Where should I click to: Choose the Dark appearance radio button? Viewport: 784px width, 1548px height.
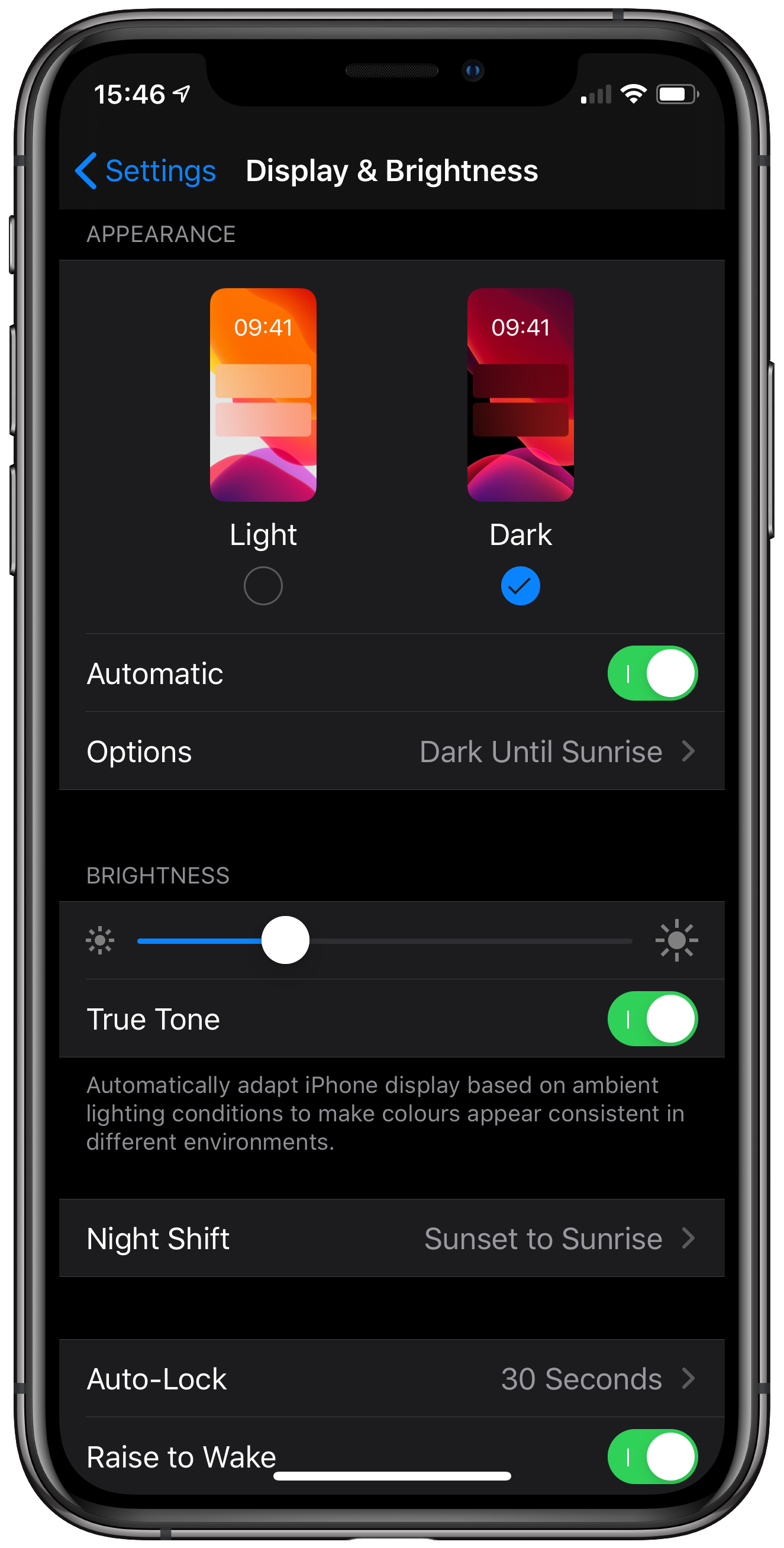(x=520, y=586)
